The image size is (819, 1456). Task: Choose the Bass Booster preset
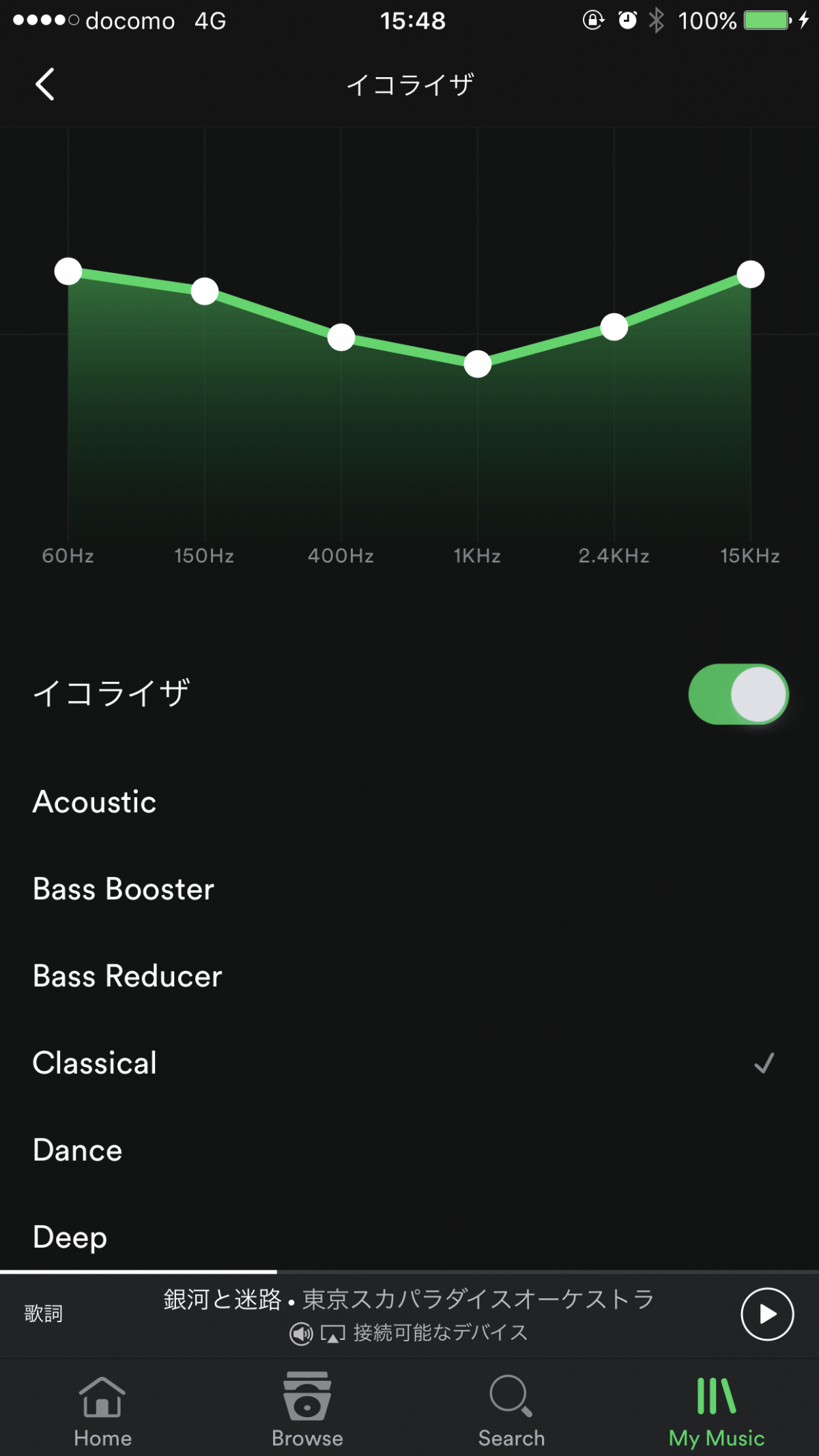(x=409, y=889)
